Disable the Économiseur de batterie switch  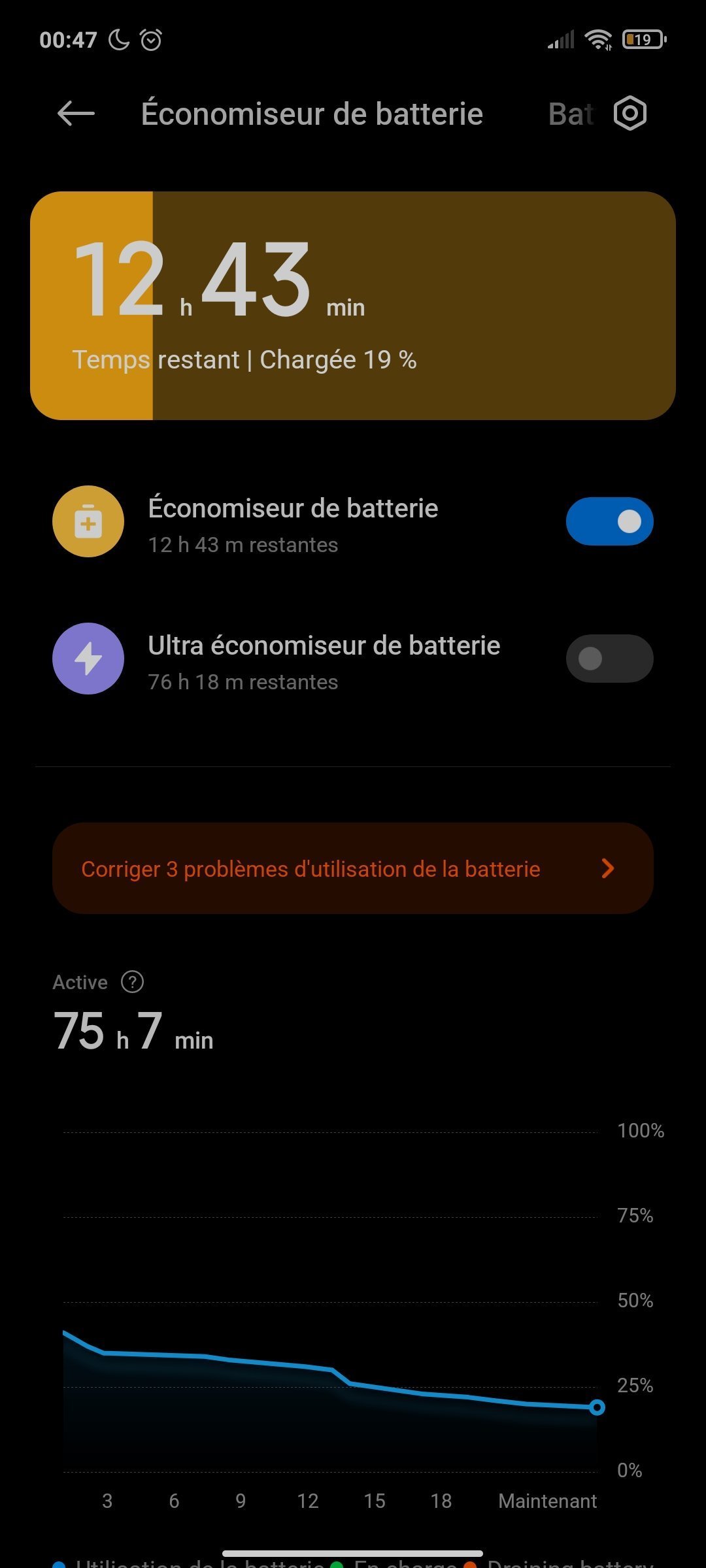(x=609, y=521)
